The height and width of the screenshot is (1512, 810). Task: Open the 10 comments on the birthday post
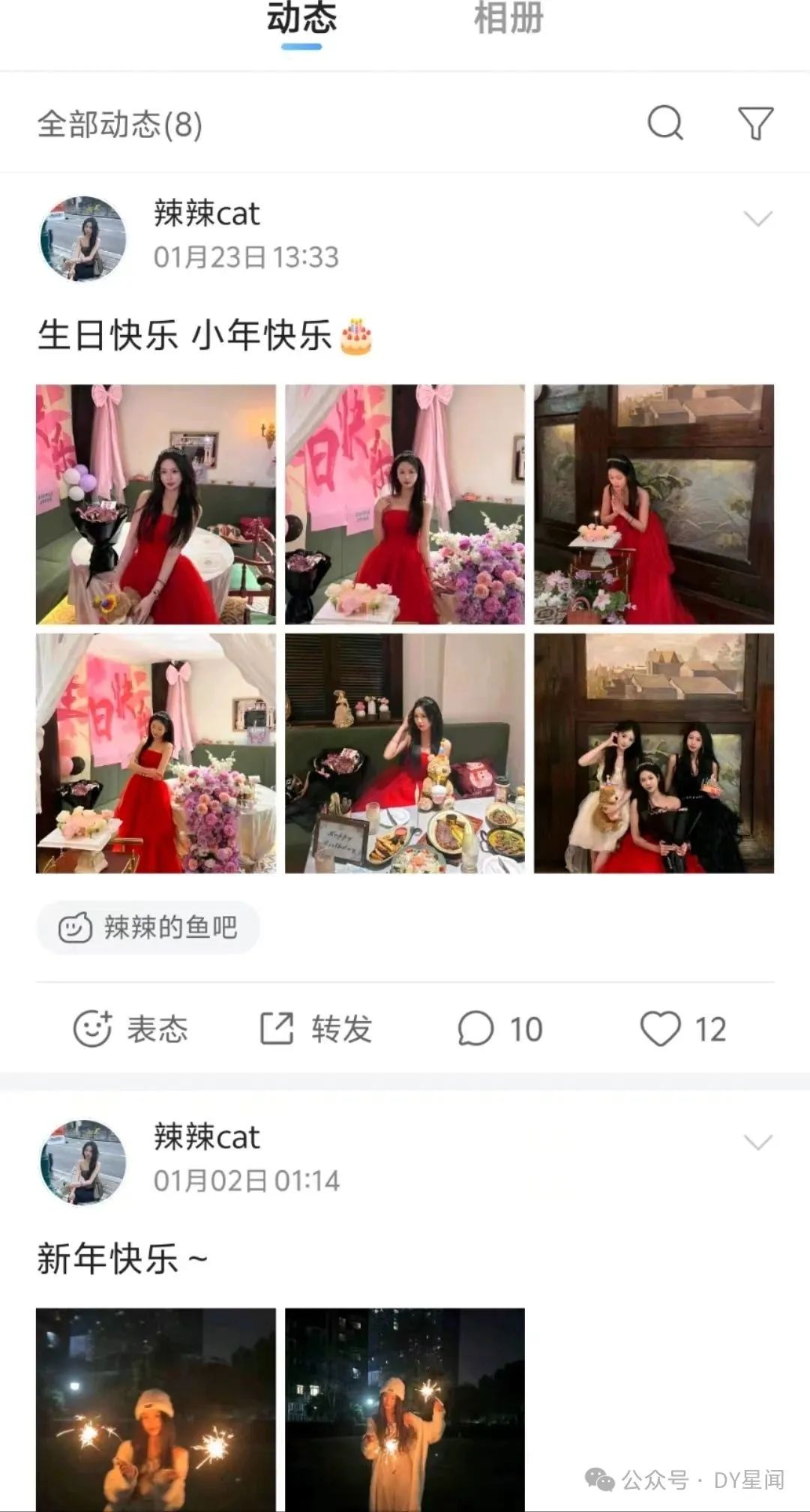click(499, 1028)
